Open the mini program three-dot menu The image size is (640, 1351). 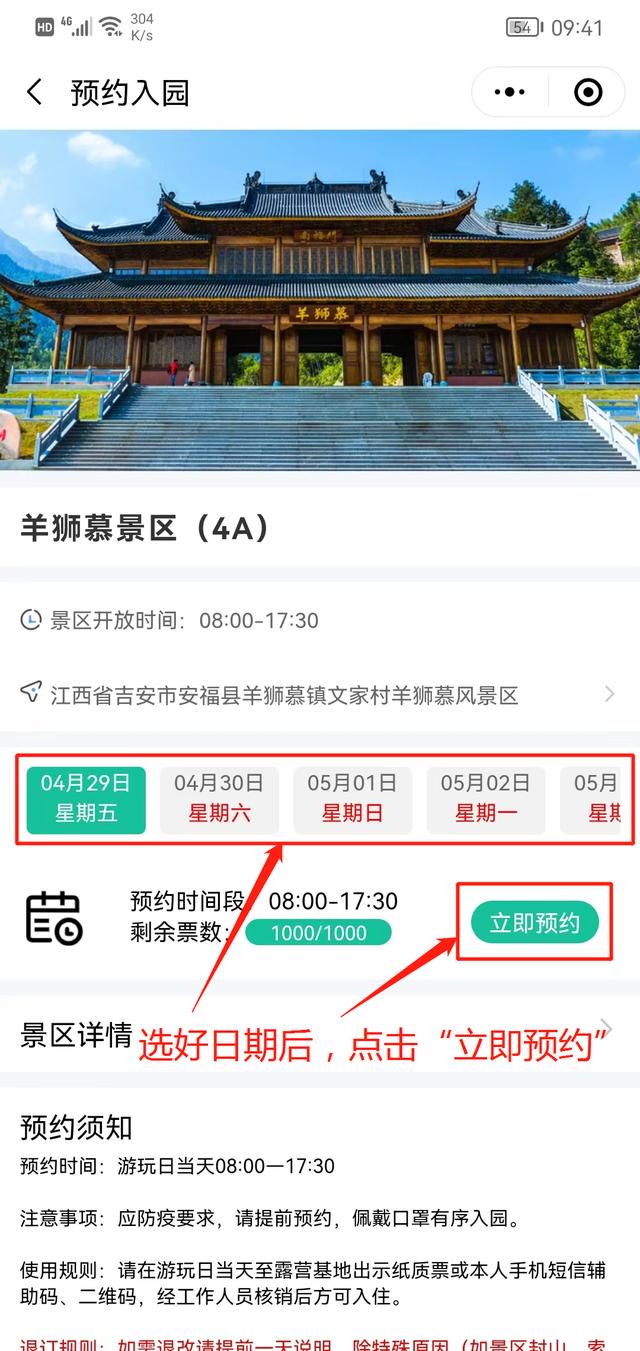click(510, 93)
